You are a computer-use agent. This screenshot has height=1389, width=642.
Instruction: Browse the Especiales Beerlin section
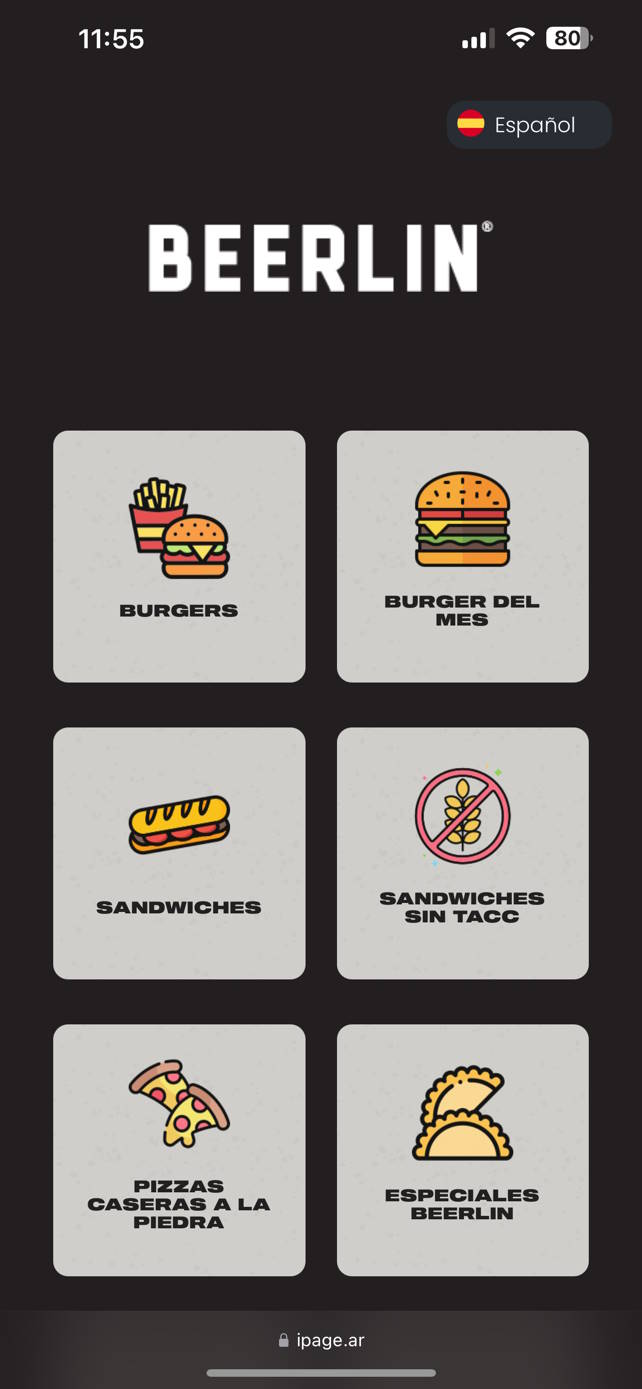[x=462, y=1150]
